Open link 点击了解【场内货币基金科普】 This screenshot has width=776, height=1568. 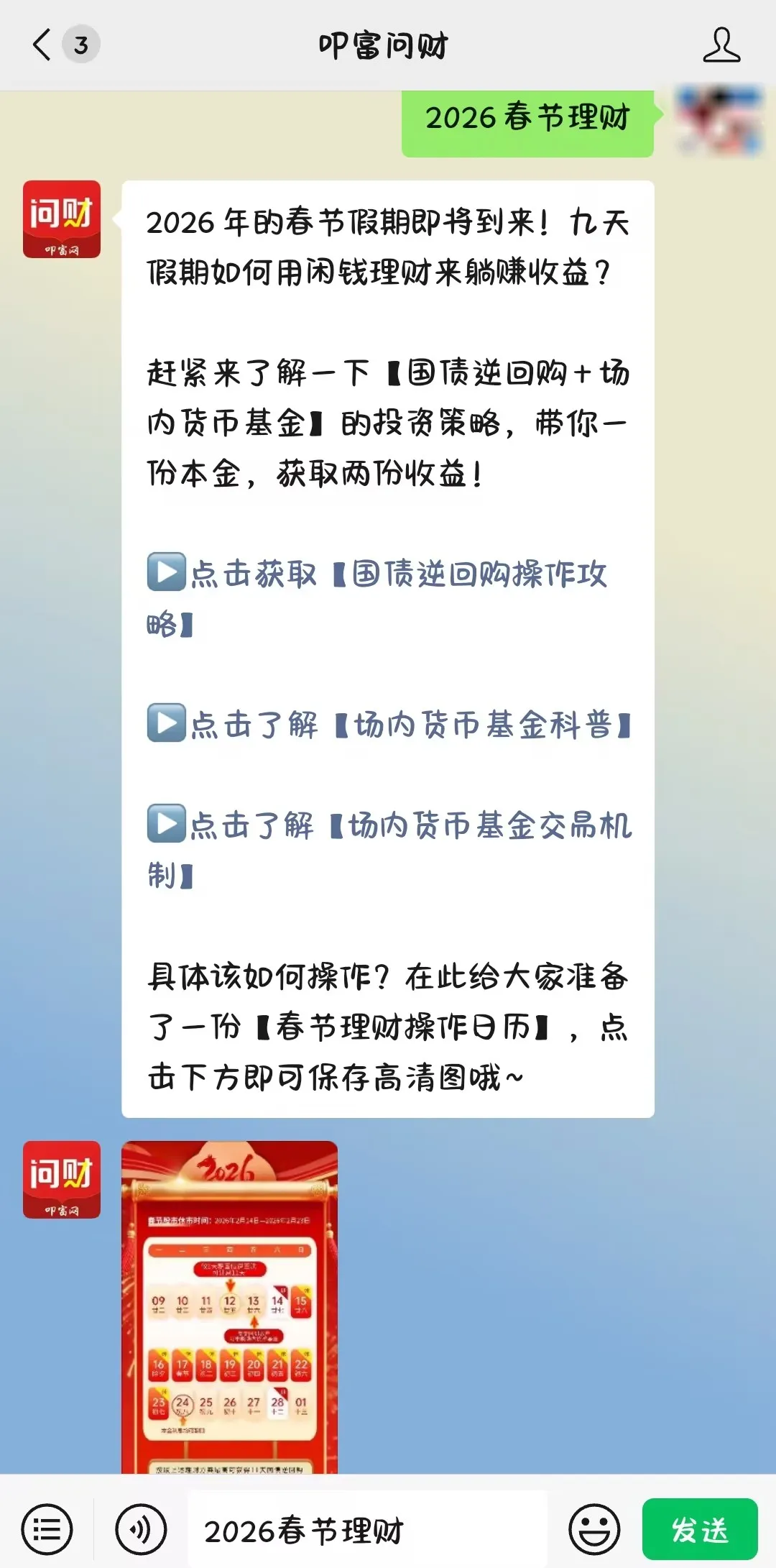pyautogui.click(x=410, y=725)
